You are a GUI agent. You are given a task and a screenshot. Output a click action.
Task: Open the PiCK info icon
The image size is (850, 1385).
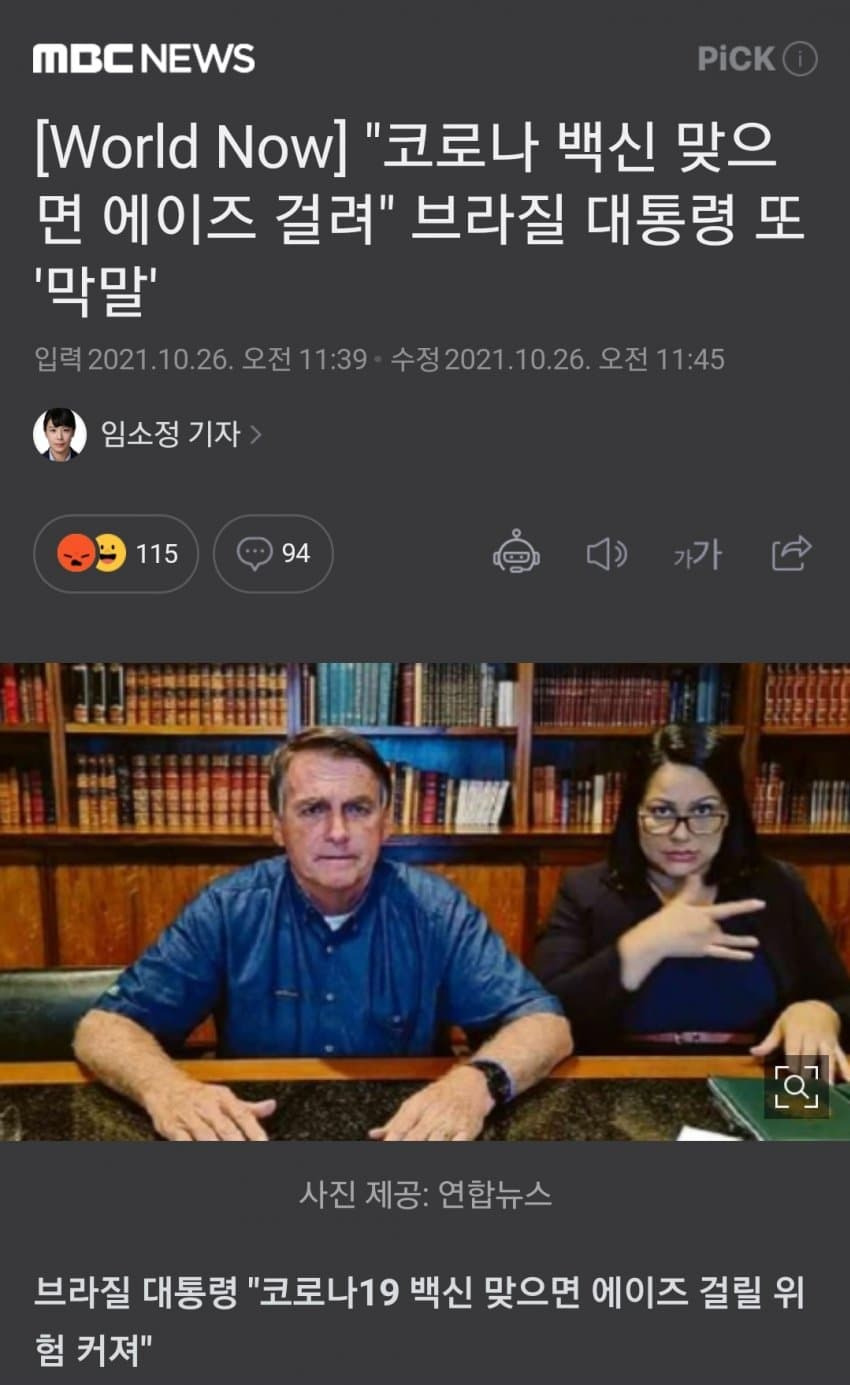coord(800,60)
